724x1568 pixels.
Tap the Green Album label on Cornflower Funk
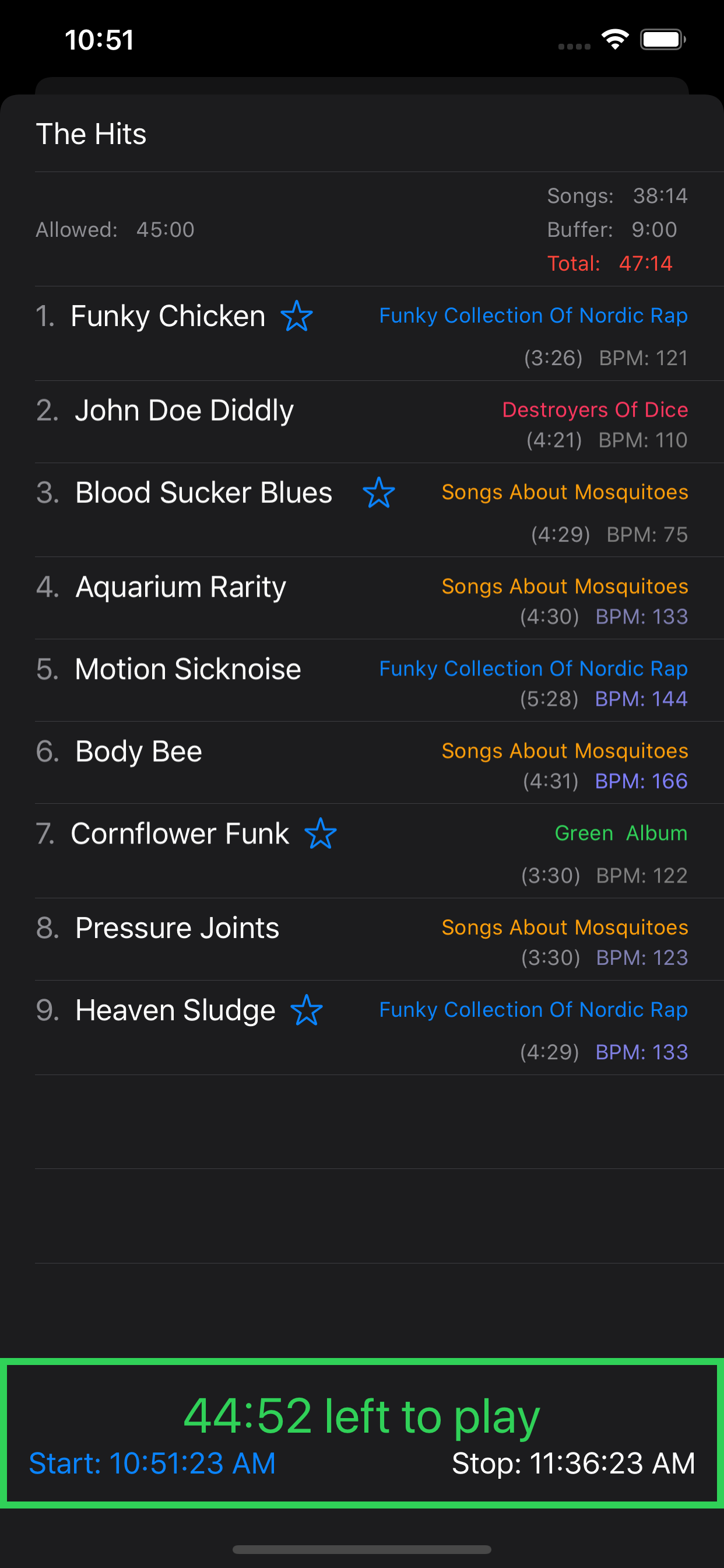(621, 832)
